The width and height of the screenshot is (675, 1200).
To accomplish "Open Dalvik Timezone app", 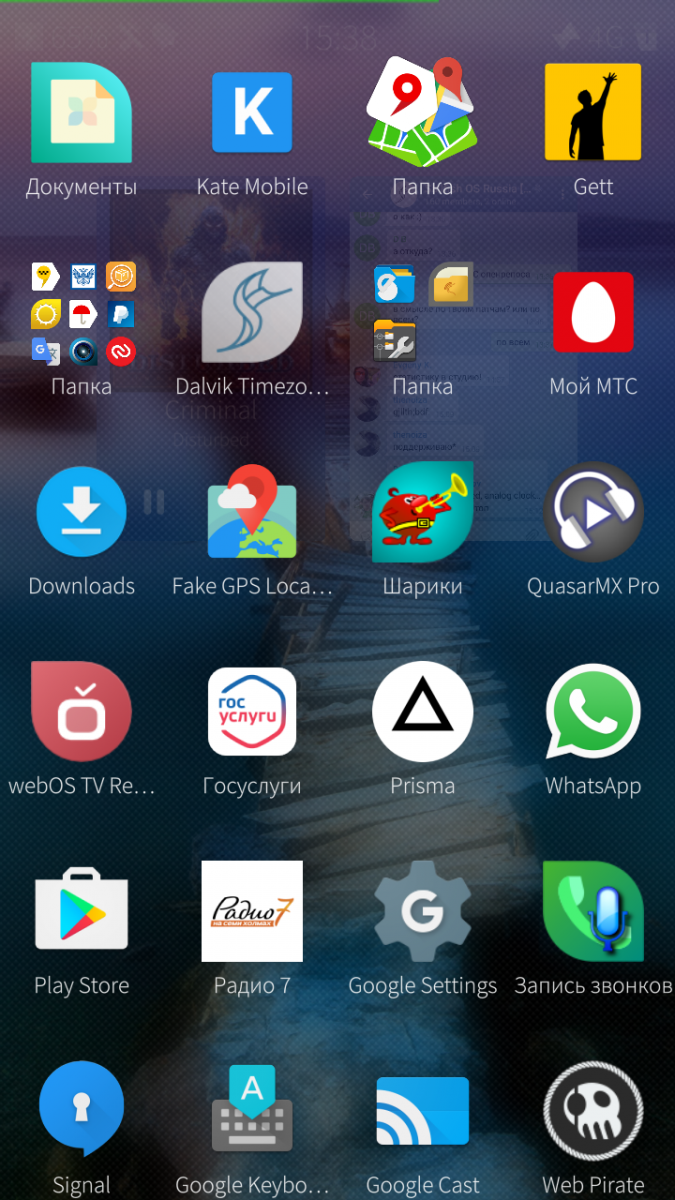I will pos(252,313).
